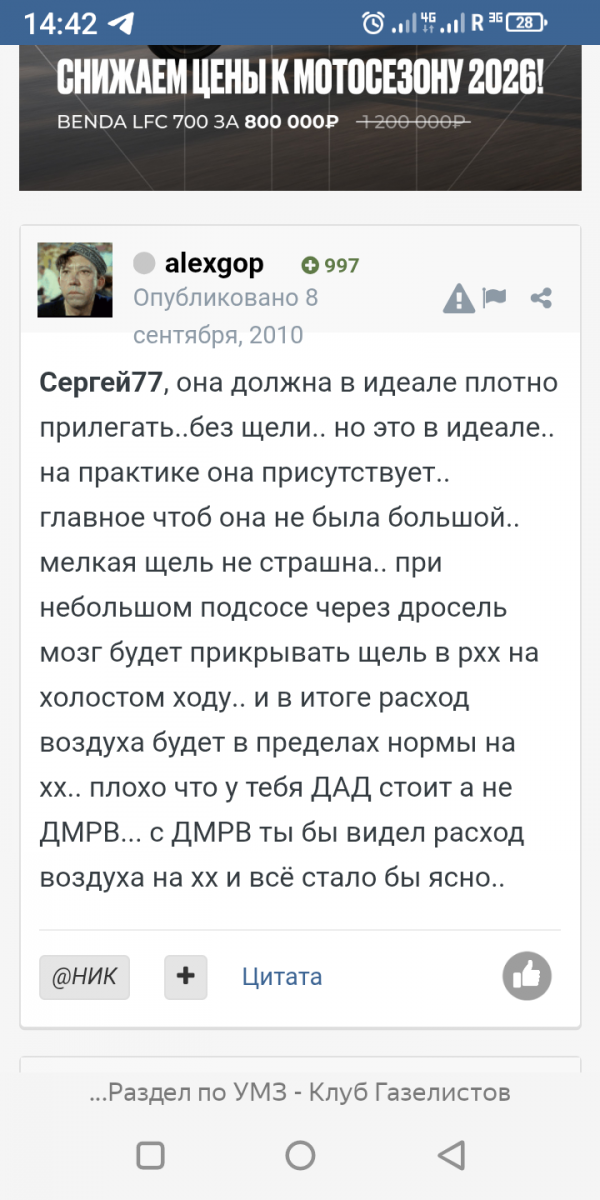
Task: Report alexgop's post with the warning icon
Action: coord(459,297)
